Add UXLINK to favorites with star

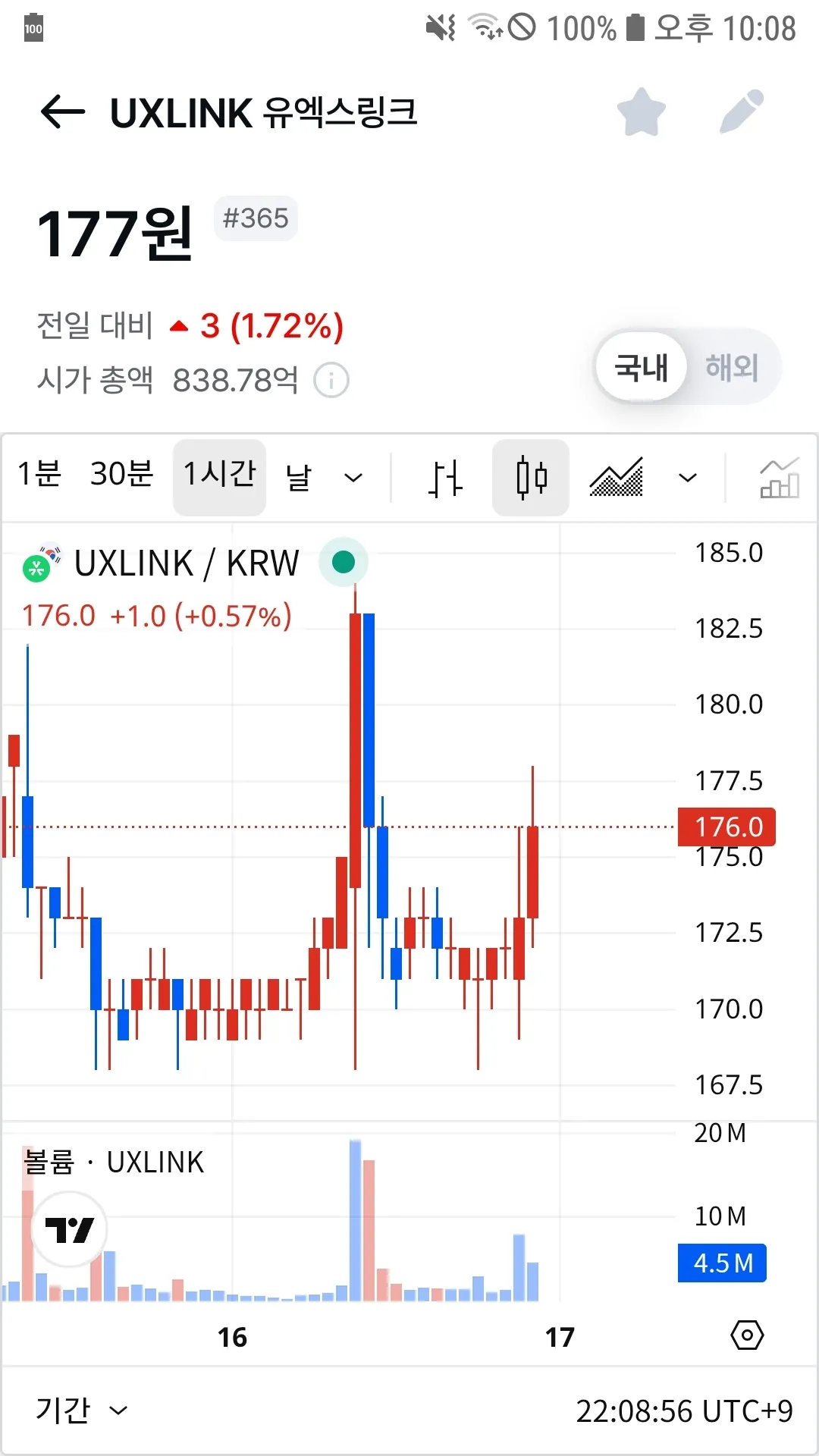[x=642, y=112]
